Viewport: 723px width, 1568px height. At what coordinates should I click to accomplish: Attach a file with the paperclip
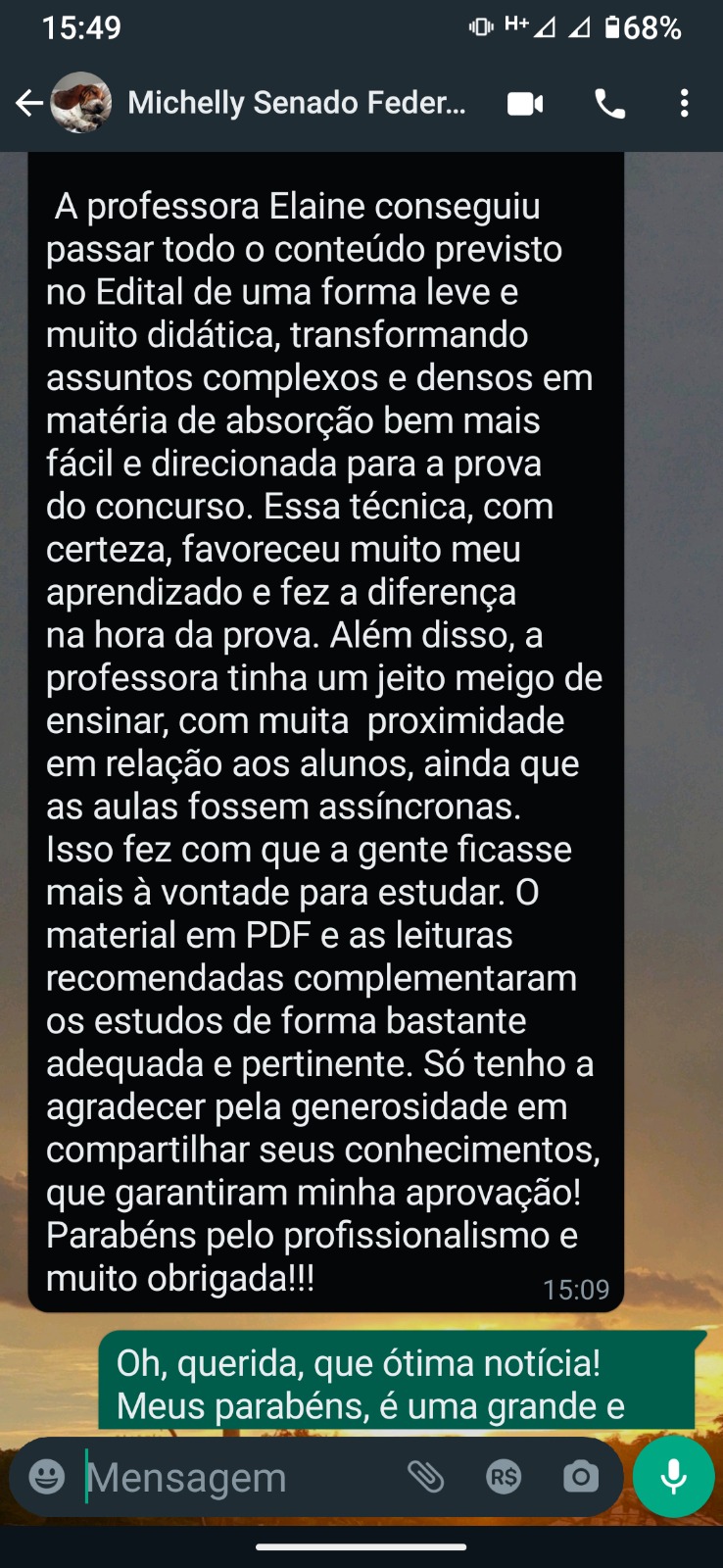pyautogui.click(x=426, y=1476)
